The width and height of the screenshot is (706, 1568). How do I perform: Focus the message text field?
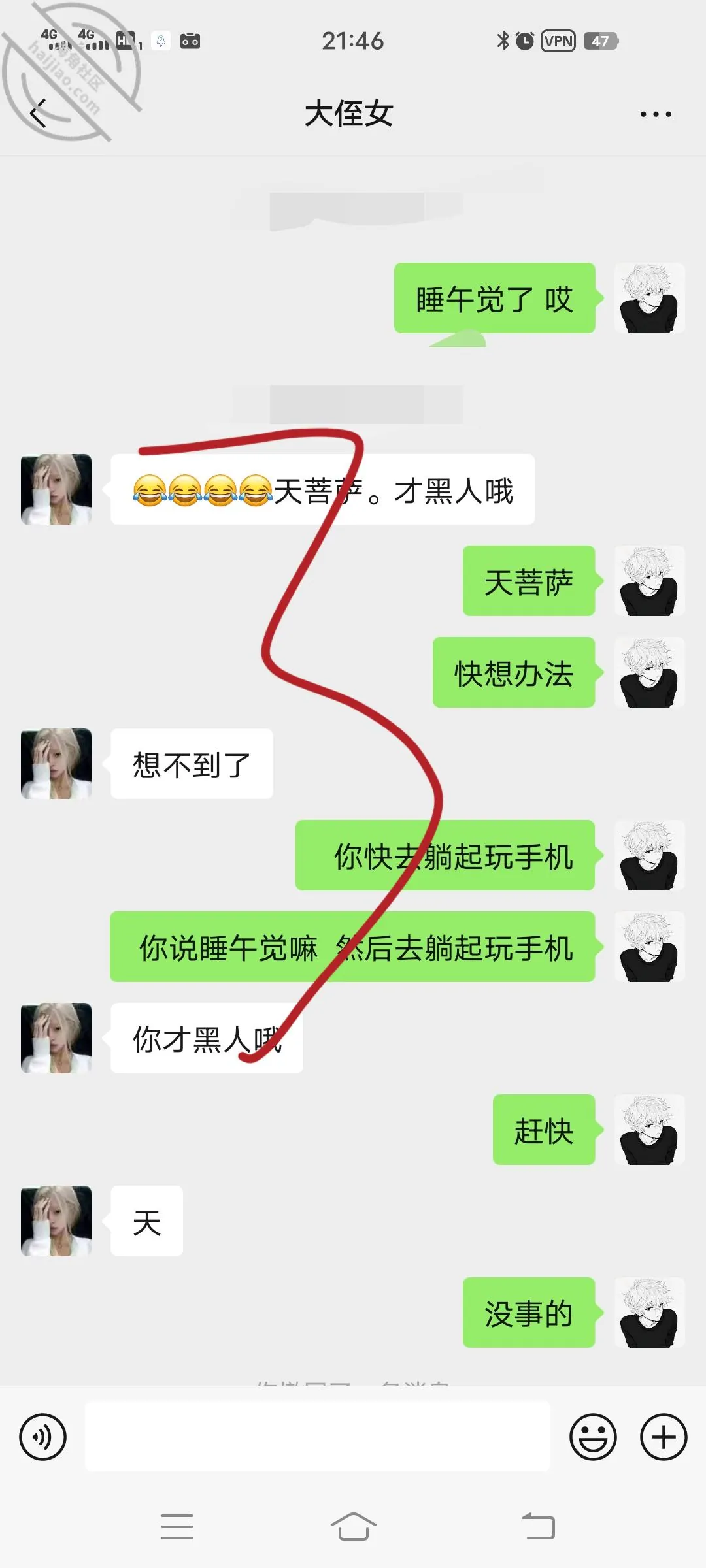tap(317, 1436)
